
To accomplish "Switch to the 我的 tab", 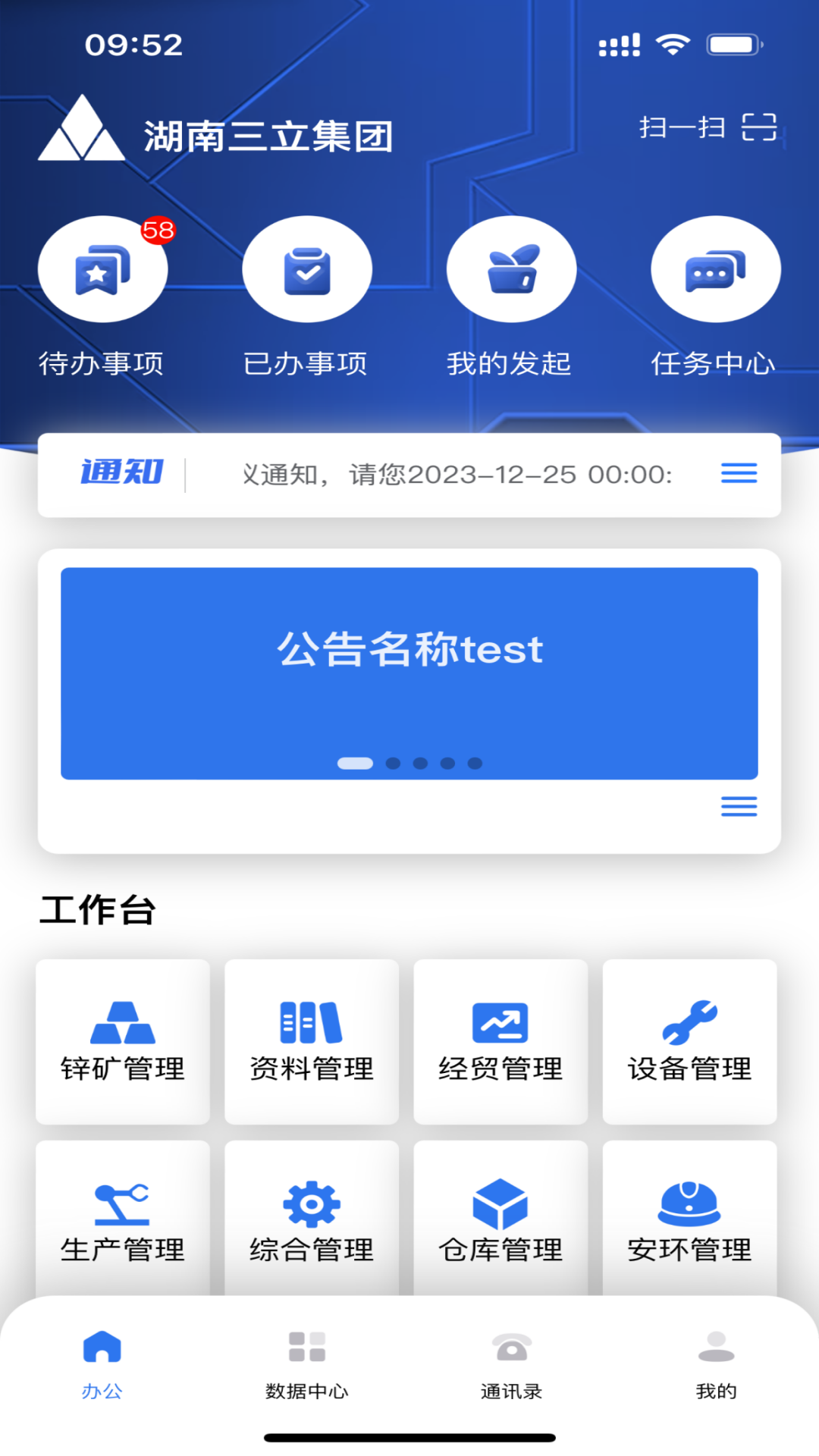I will [x=716, y=1363].
